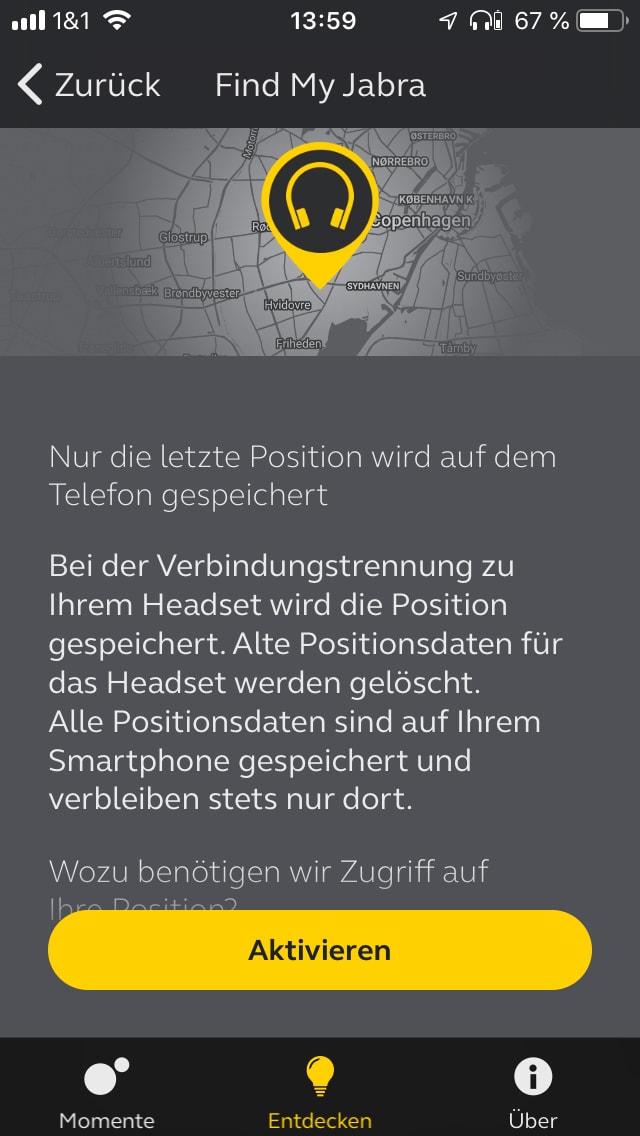Viewport: 640px width, 1136px height.
Task: Open the Über info tab
Action: click(x=533, y=1092)
